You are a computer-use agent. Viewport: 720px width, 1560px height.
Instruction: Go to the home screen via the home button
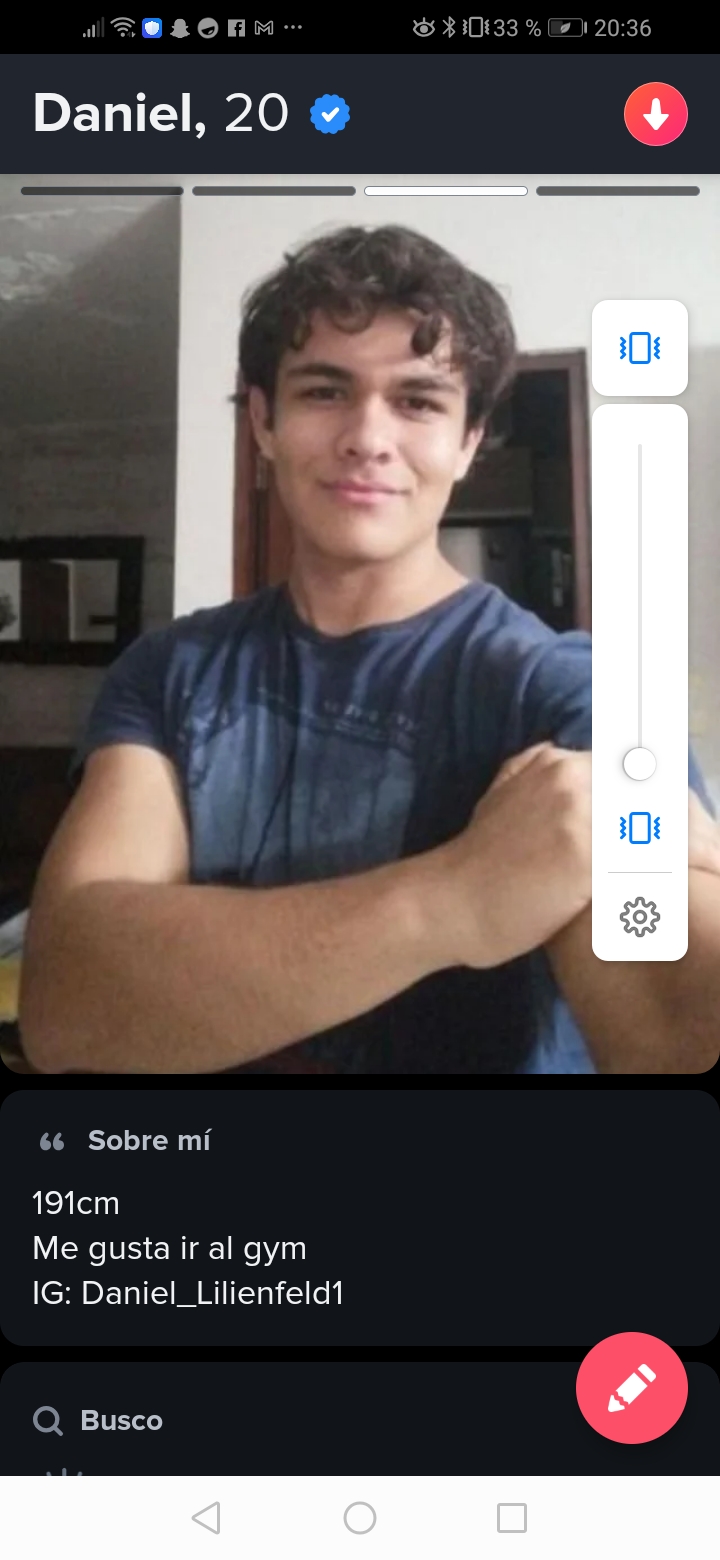[x=360, y=1518]
